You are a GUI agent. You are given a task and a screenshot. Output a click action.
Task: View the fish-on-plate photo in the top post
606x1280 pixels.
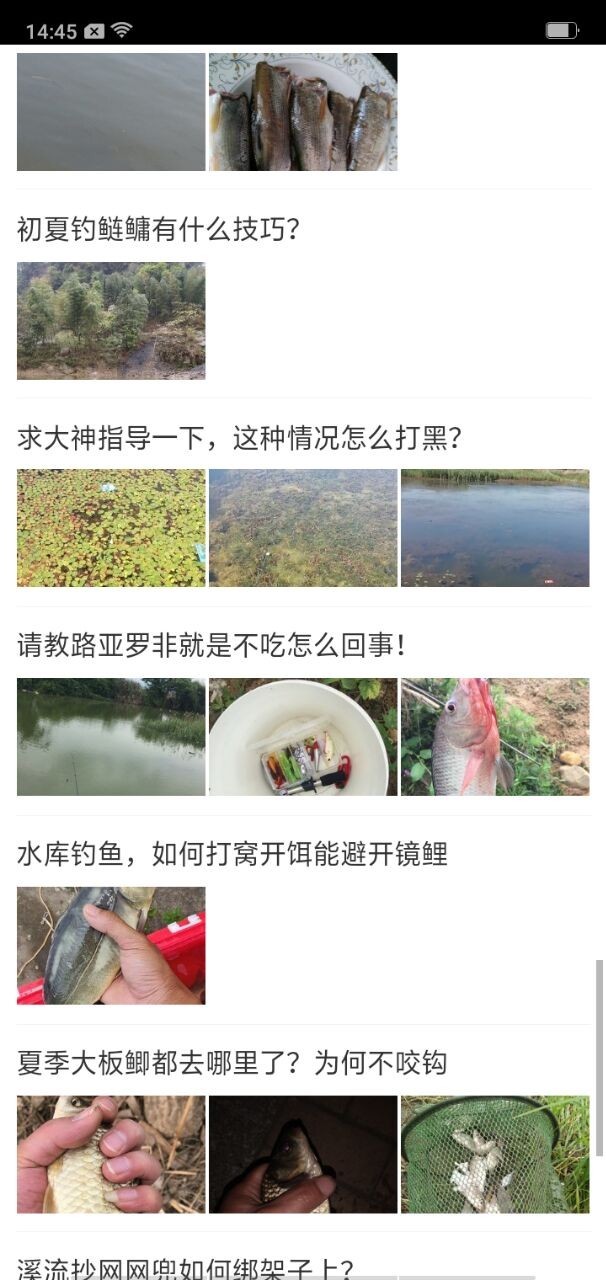click(303, 112)
